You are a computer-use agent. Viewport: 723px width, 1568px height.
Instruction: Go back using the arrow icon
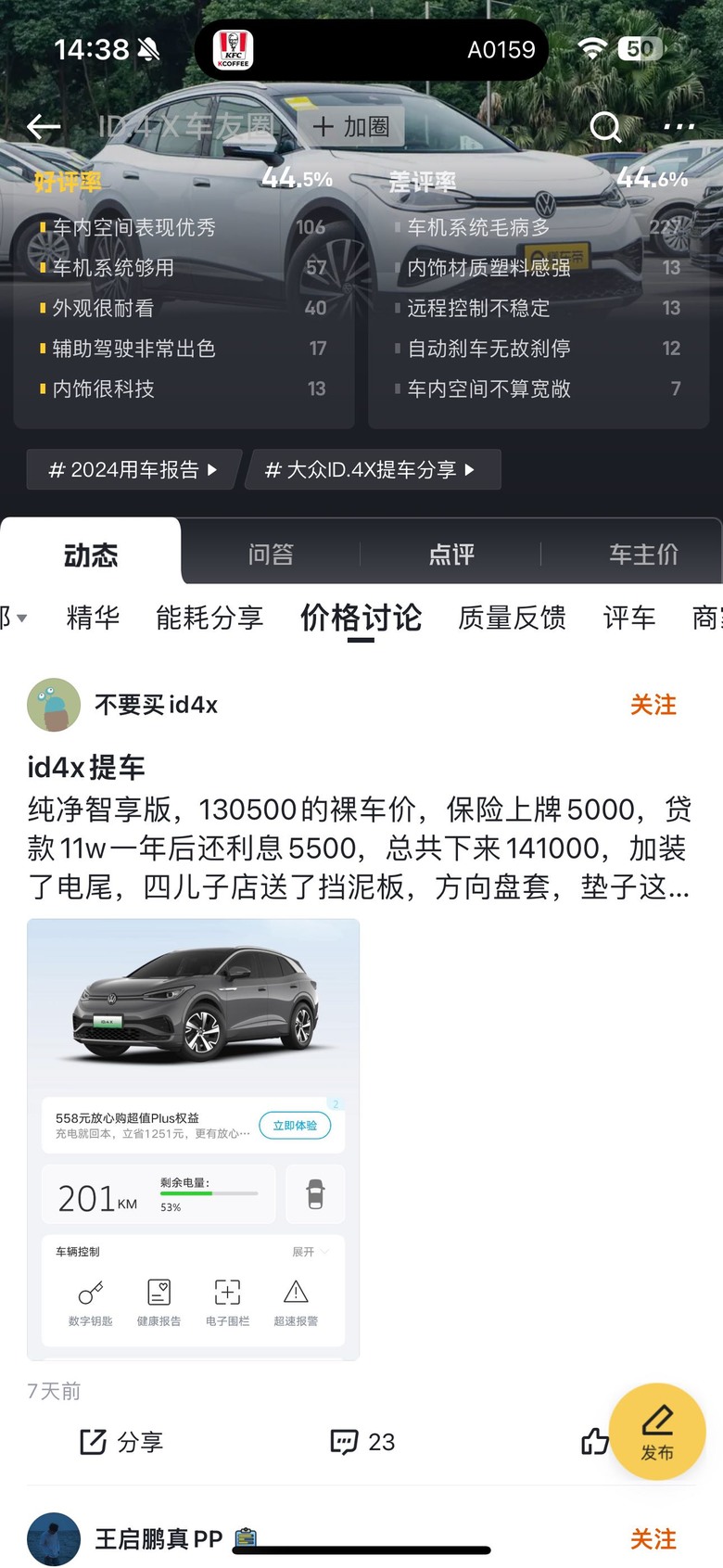(44, 127)
